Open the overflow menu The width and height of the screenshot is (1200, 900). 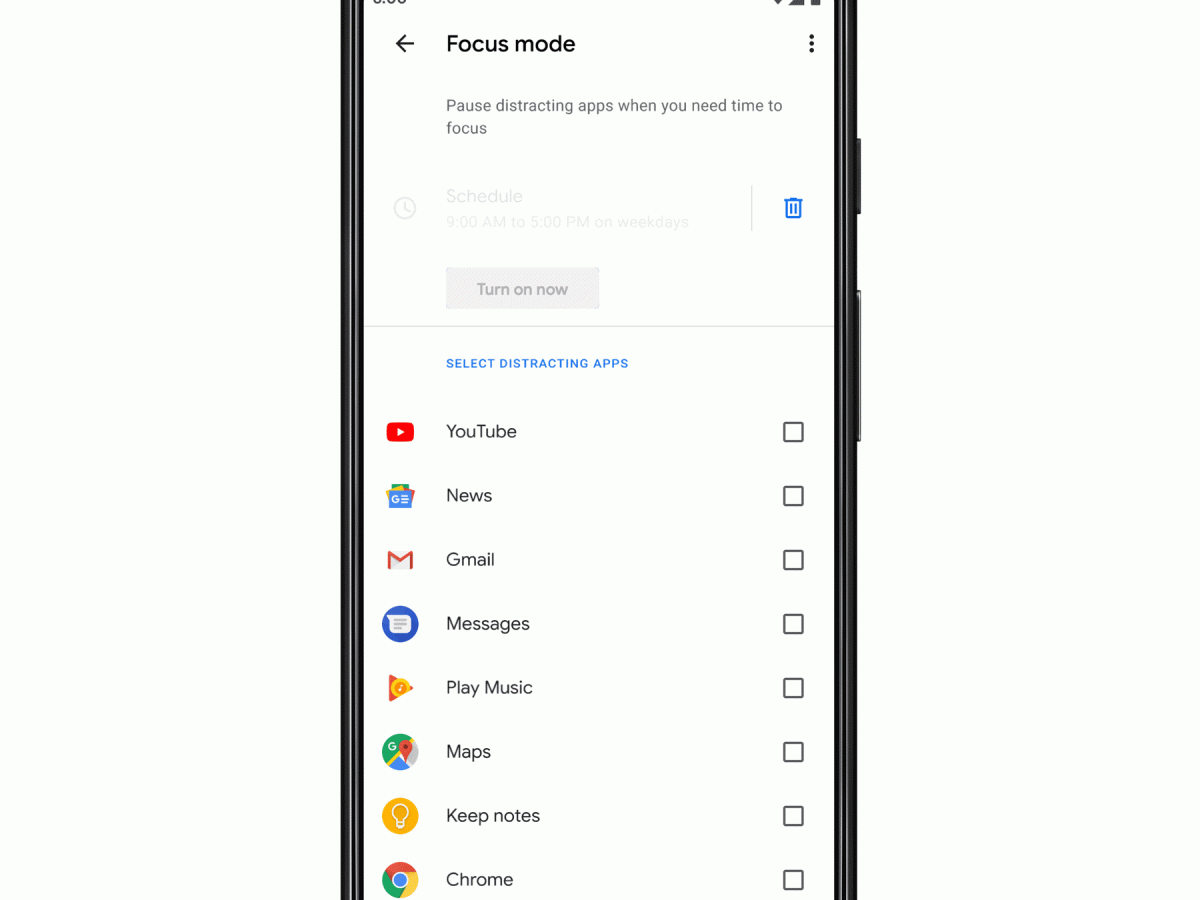[x=811, y=44]
